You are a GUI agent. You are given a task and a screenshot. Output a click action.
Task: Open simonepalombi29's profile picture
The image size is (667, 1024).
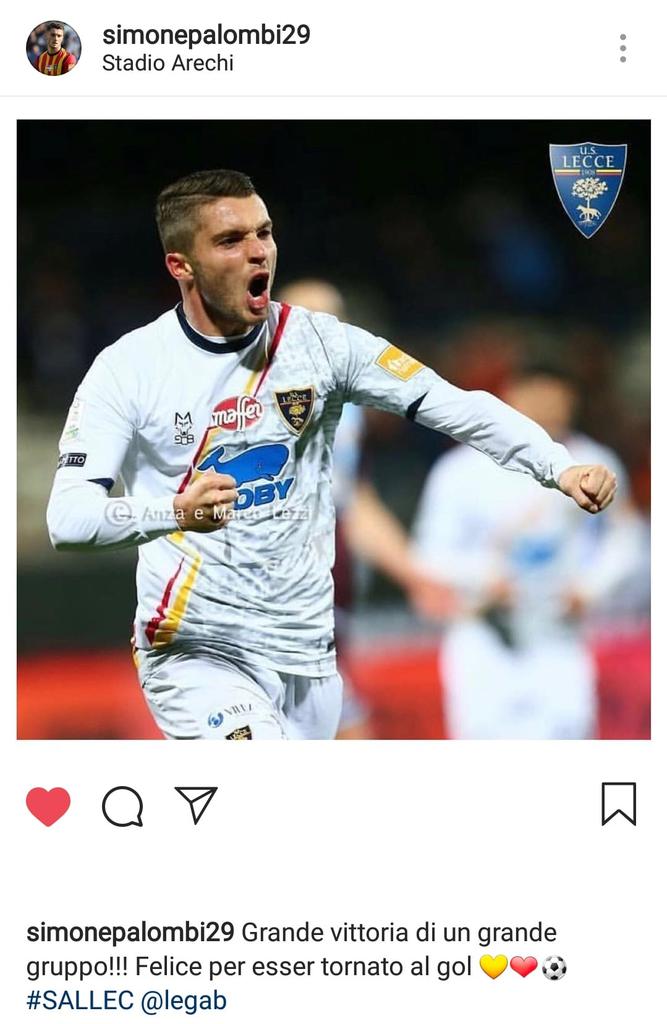point(53,48)
